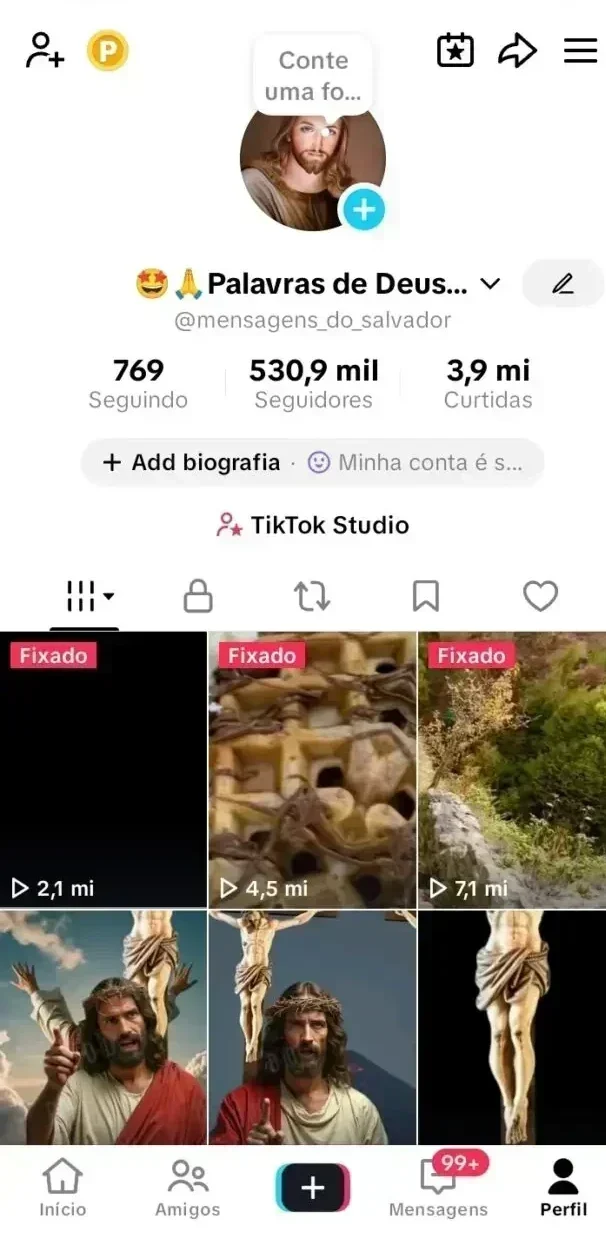The image size is (606, 1251).
Task: View the Seguidores list
Action: (x=314, y=385)
